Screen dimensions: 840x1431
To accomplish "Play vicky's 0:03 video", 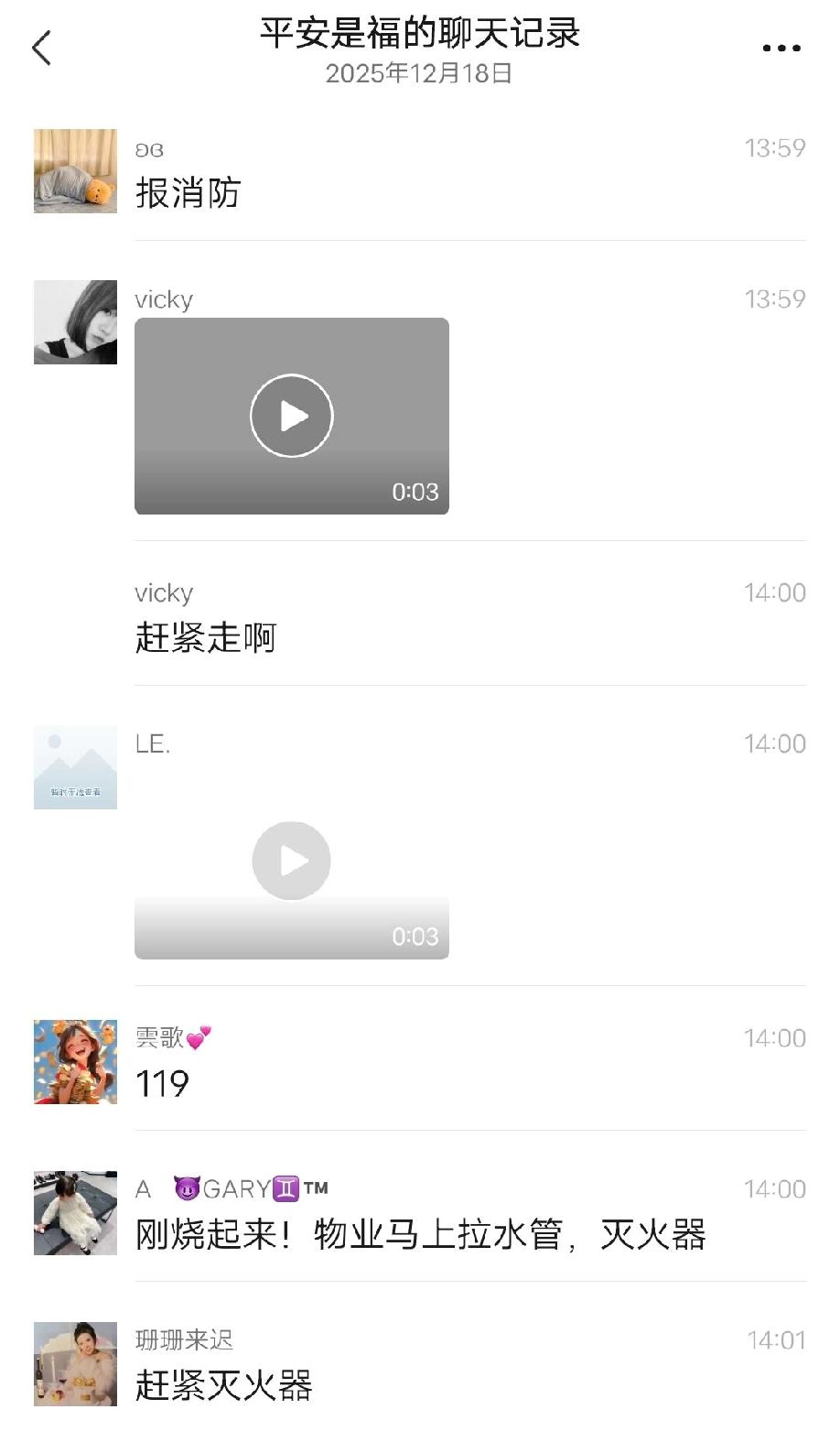I will [292, 416].
